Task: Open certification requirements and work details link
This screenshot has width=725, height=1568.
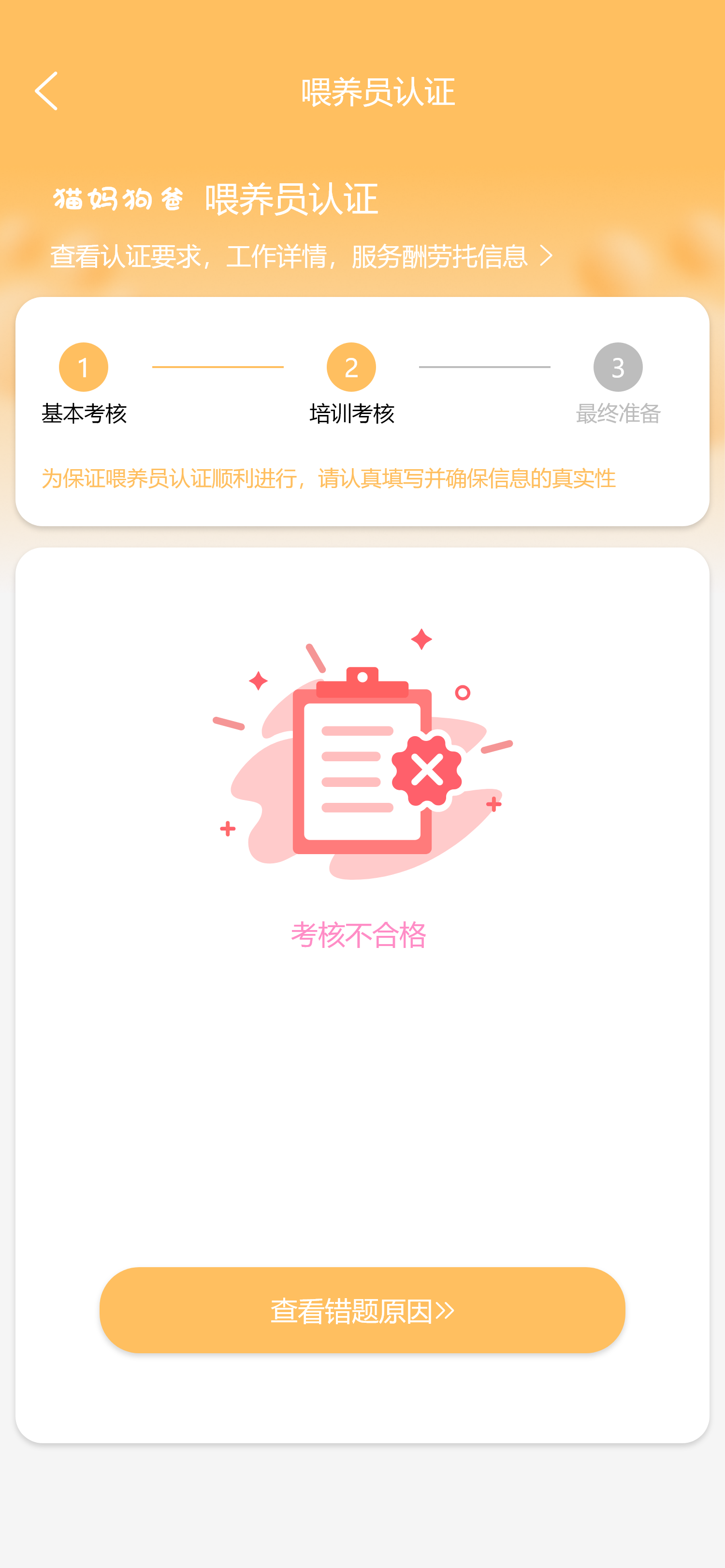Action: 301,256
